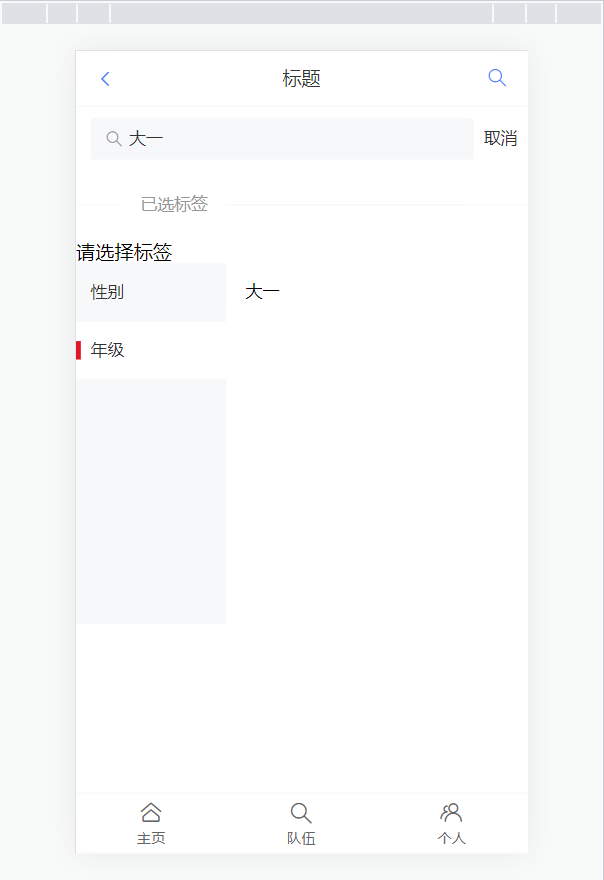Open the search icon in the header

(x=497, y=78)
